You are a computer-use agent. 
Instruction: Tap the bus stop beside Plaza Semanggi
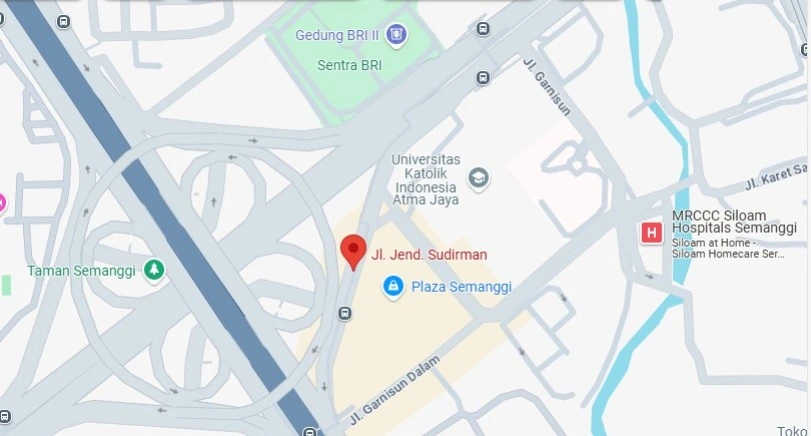click(x=345, y=314)
